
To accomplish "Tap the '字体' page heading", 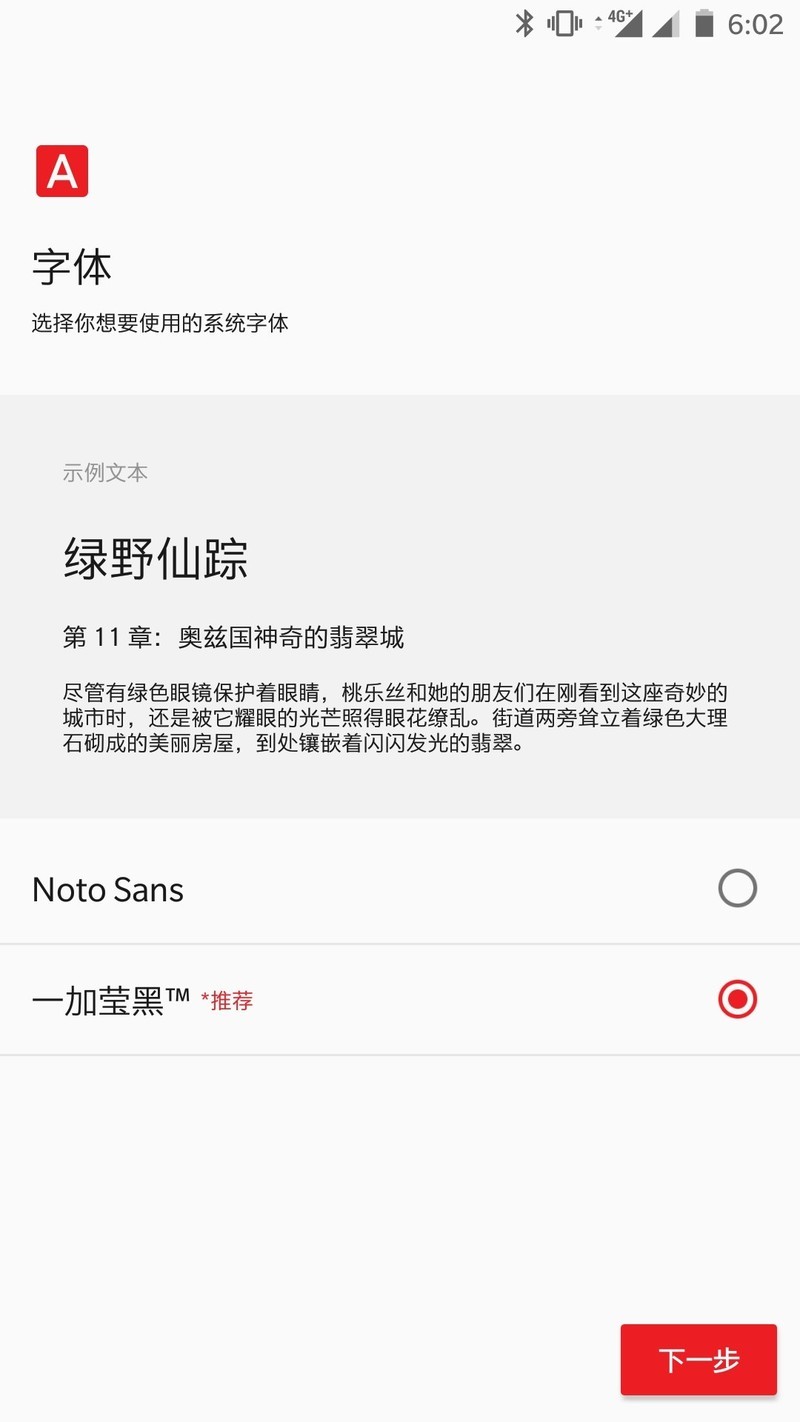I will [x=71, y=266].
